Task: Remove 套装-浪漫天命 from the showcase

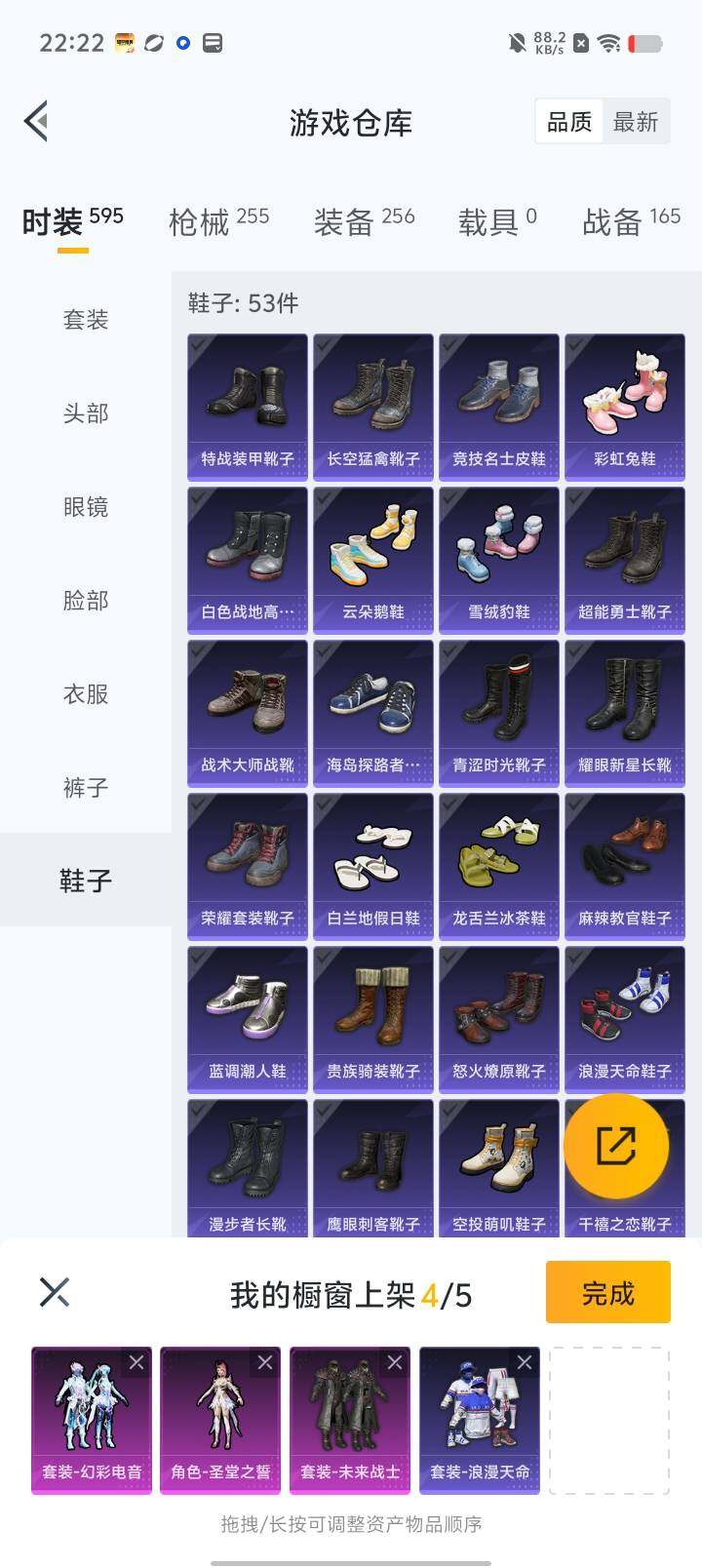Action: pos(525,1363)
